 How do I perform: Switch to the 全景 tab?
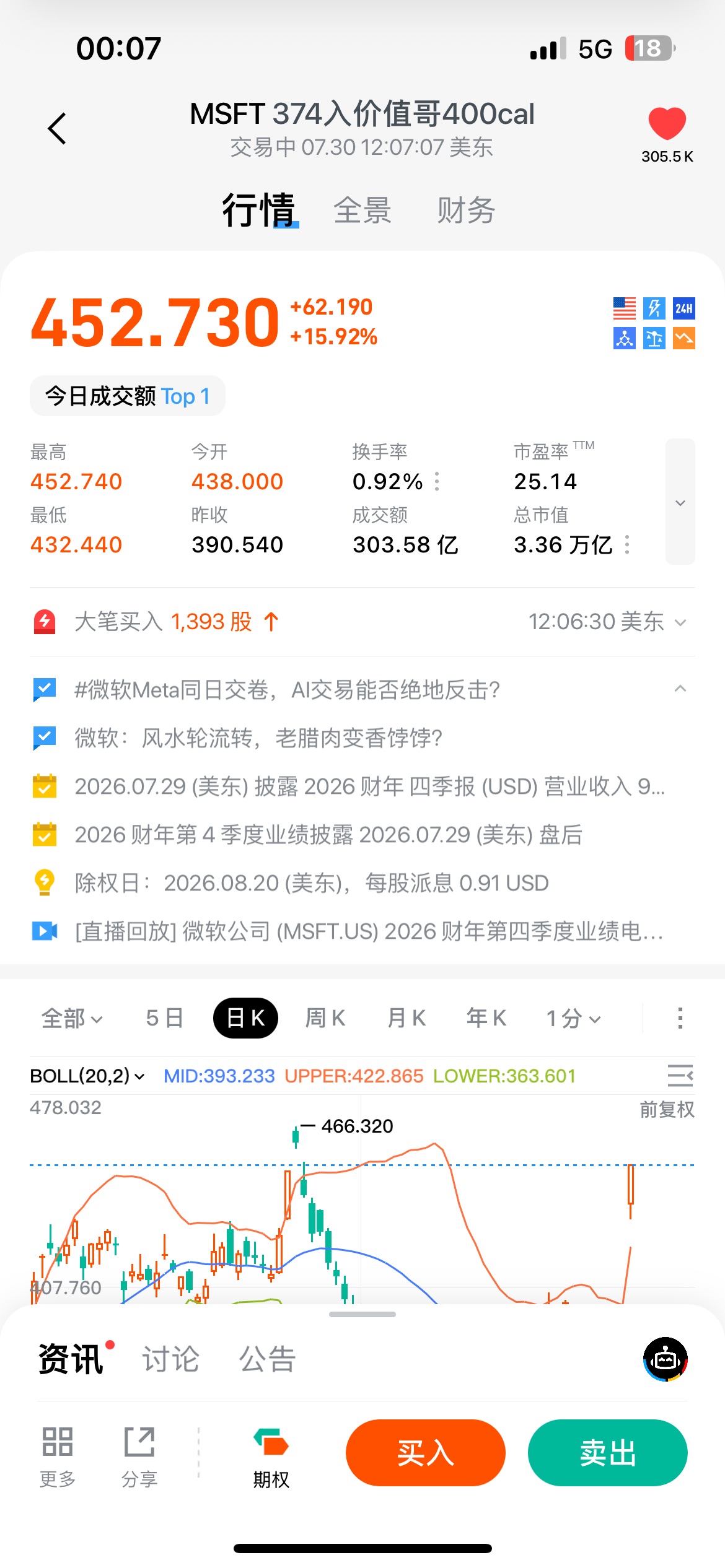click(x=362, y=210)
